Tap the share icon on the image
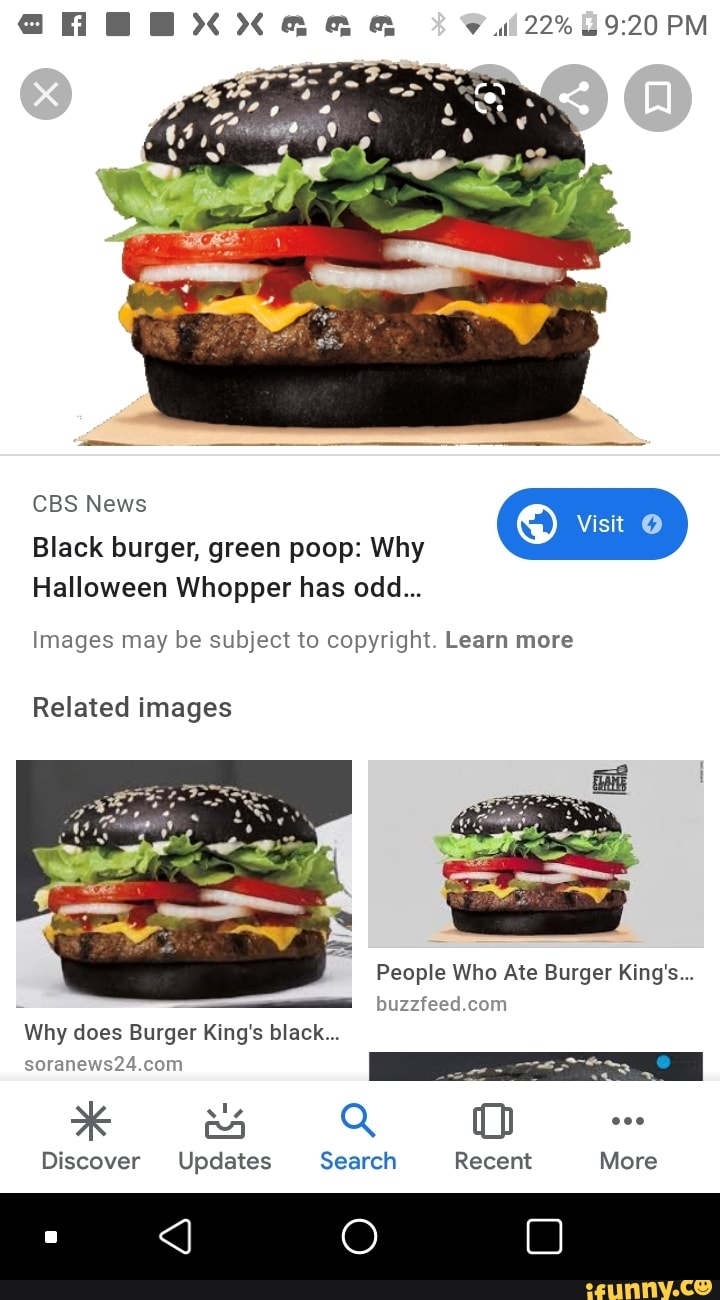This screenshot has height=1300, width=720. [x=574, y=98]
